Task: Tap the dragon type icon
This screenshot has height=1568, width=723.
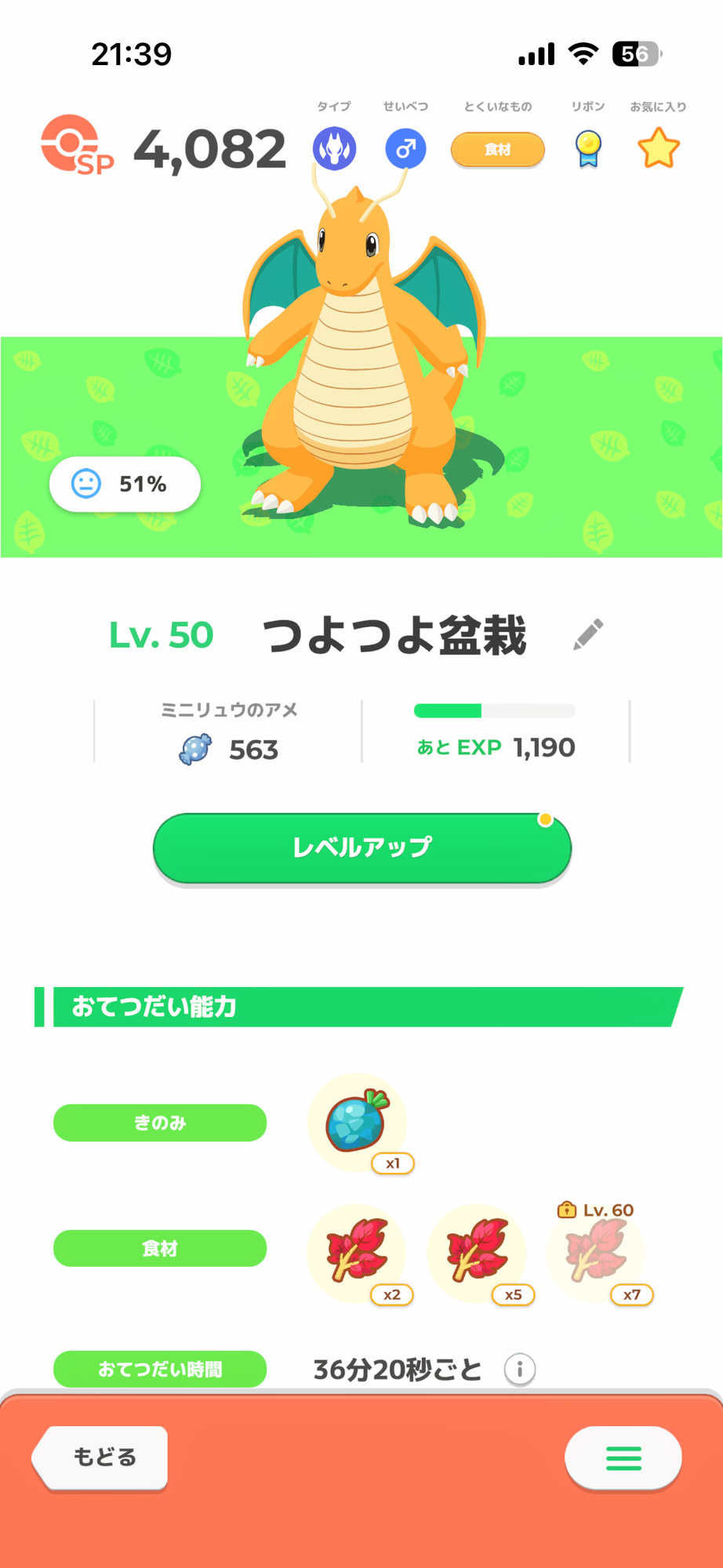Action: point(335,148)
